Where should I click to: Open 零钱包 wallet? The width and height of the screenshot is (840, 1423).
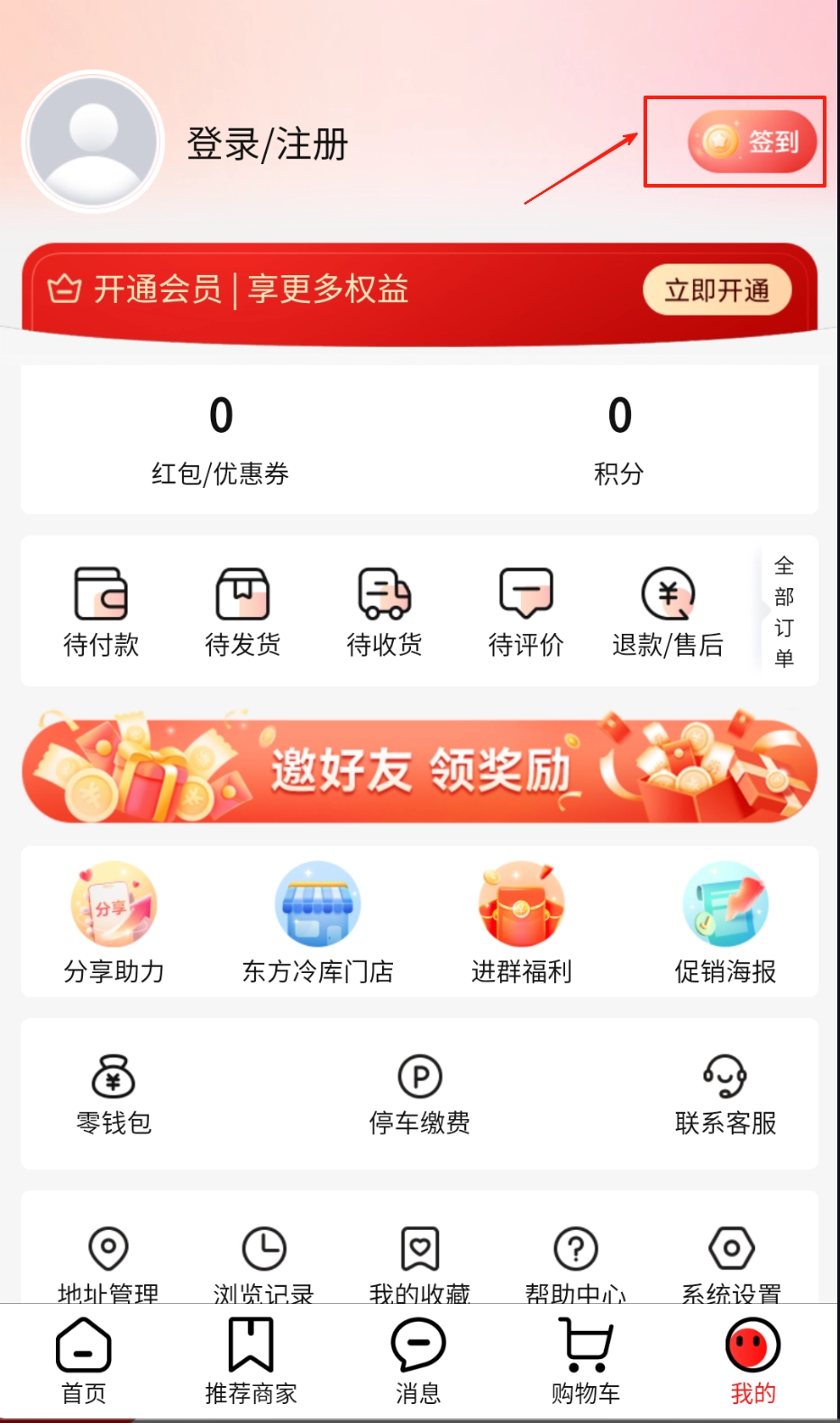coord(114,1094)
